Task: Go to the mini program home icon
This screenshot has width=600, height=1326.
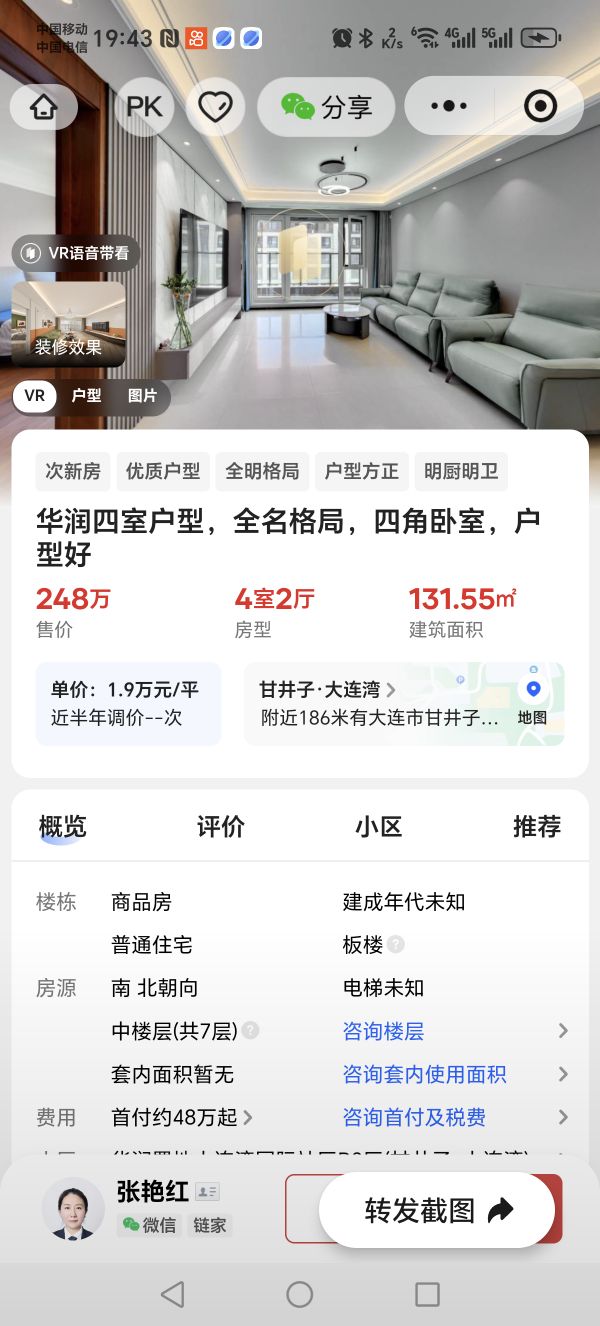Action: pyautogui.click(x=44, y=107)
